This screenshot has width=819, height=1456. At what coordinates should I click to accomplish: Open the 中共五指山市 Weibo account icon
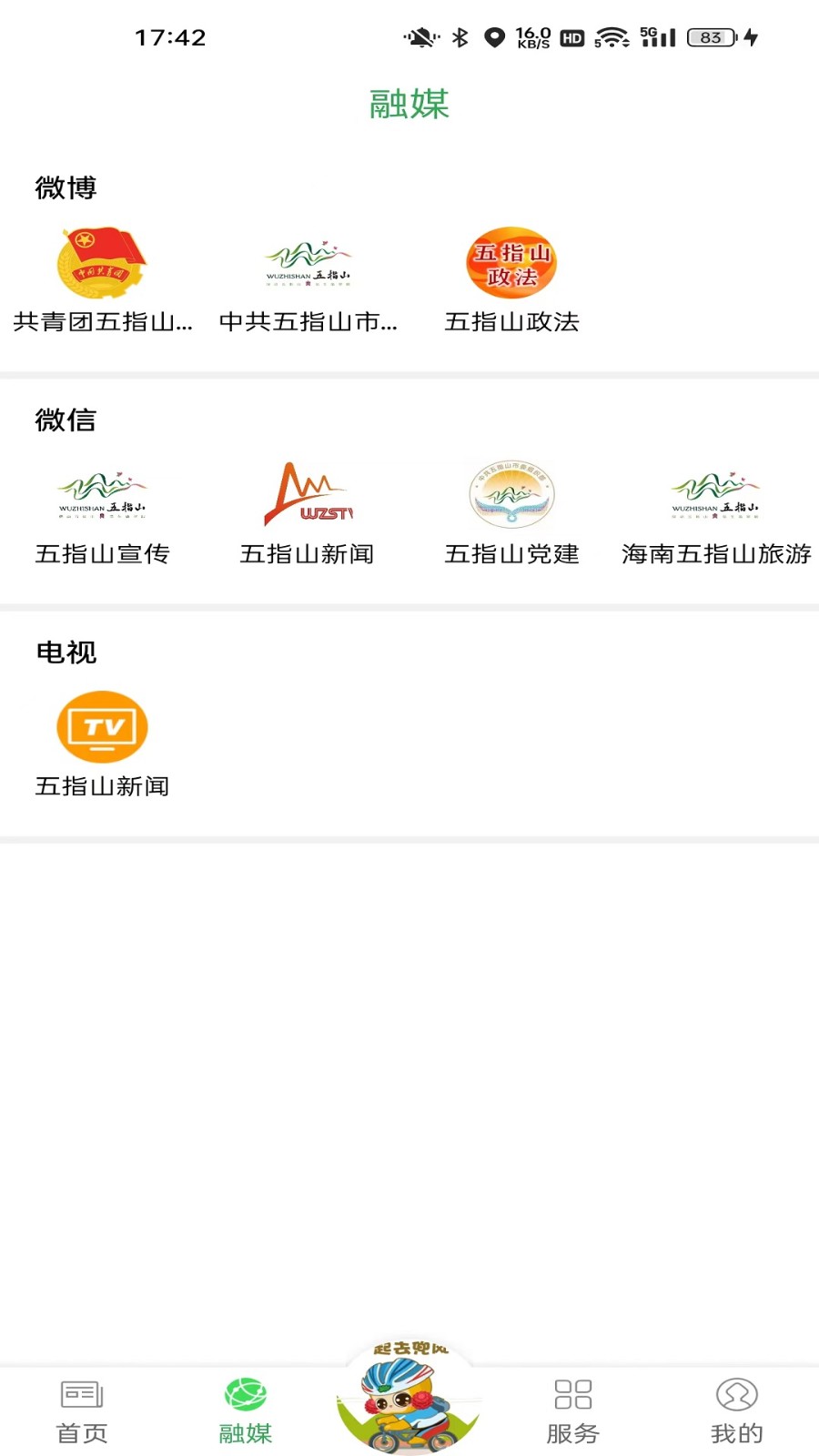[x=309, y=264]
